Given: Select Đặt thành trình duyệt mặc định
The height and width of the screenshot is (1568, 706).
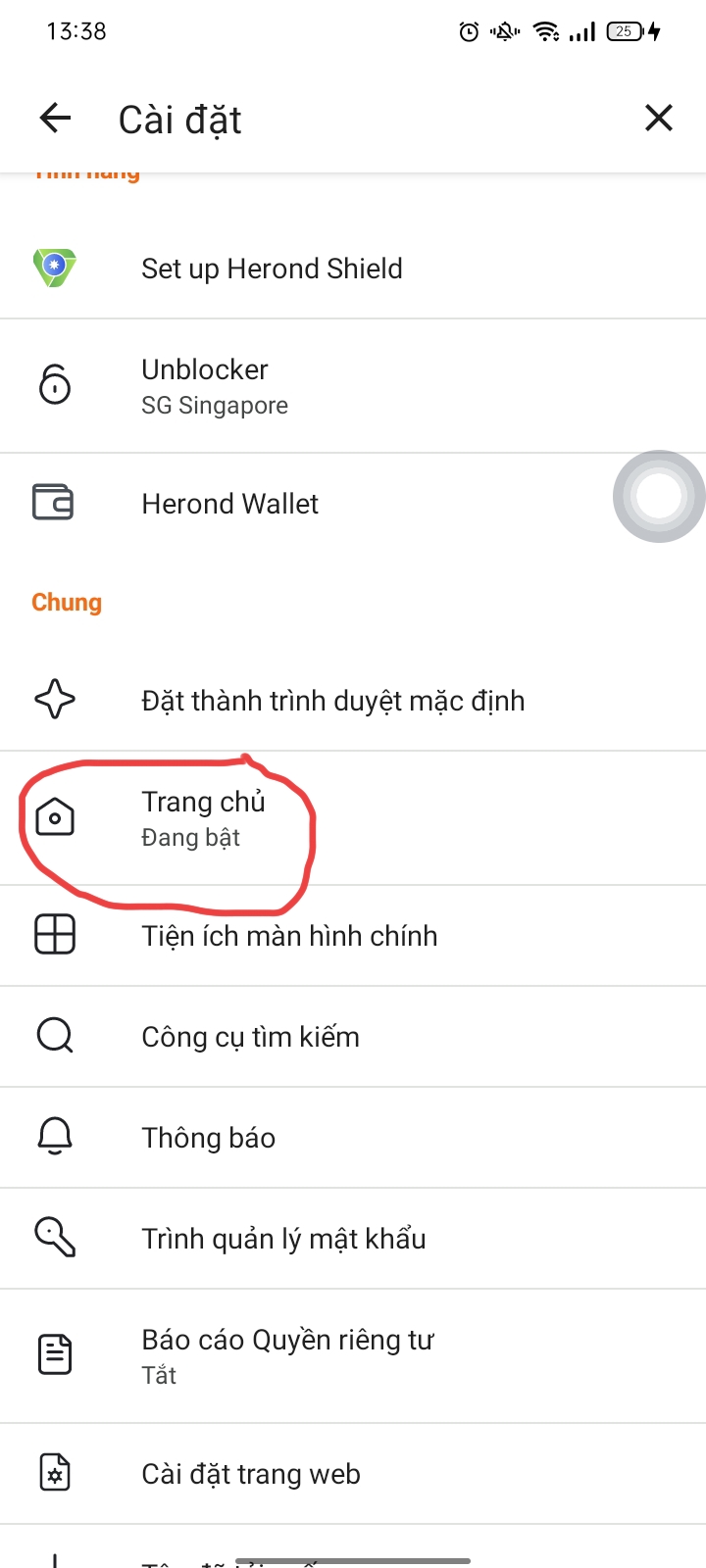Looking at the screenshot, I should pos(353,701).
